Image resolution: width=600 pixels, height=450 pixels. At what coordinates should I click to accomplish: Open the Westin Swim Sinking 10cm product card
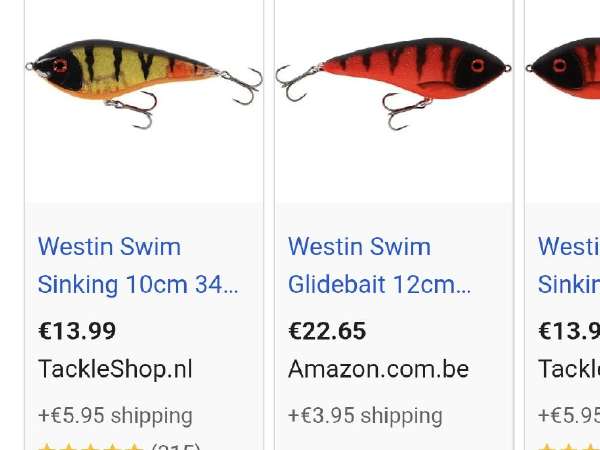(144, 225)
